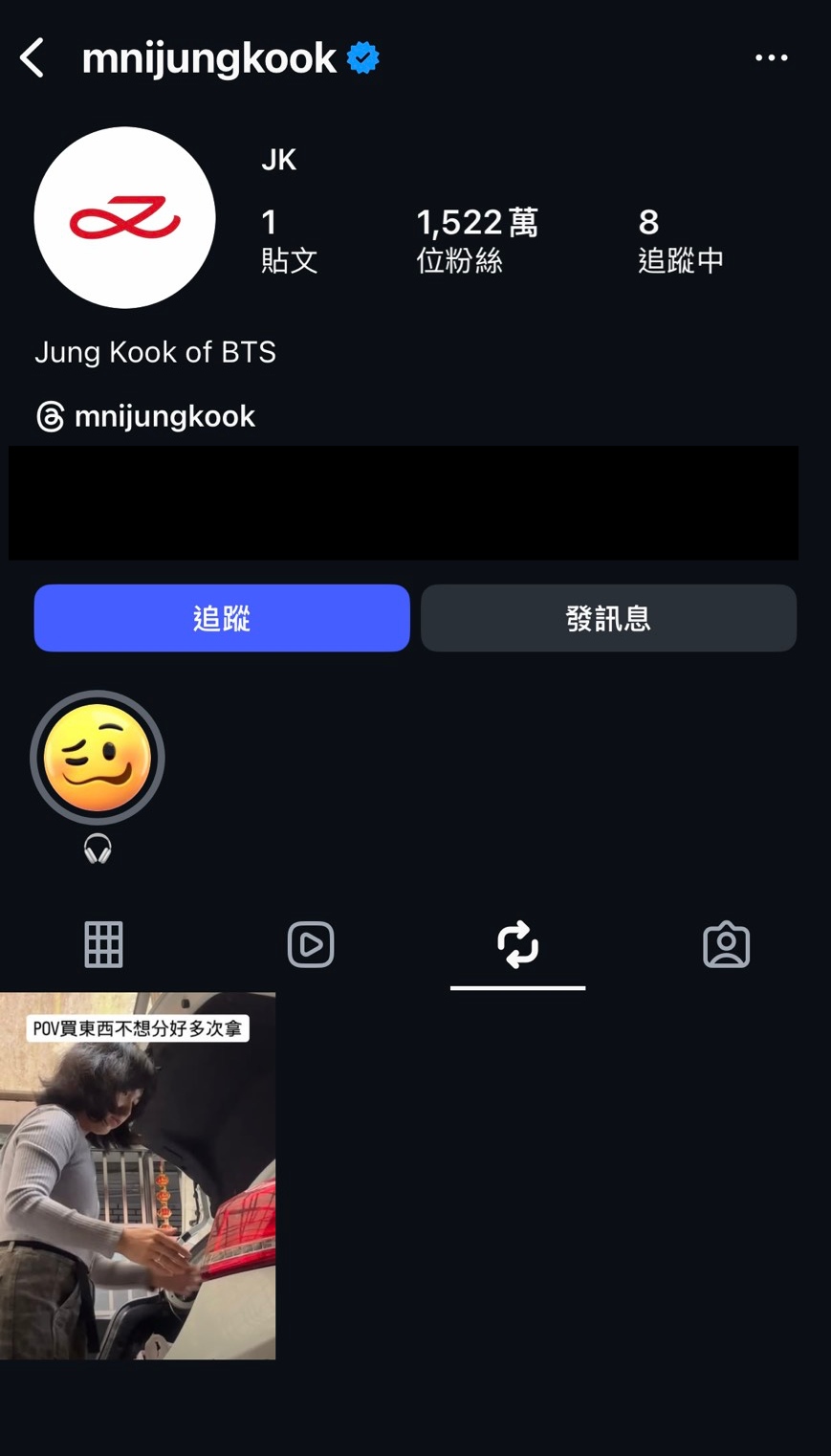Tap 發訊息 to send a message
This screenshot has width=831, height=1456.
[x=608, y=618]
